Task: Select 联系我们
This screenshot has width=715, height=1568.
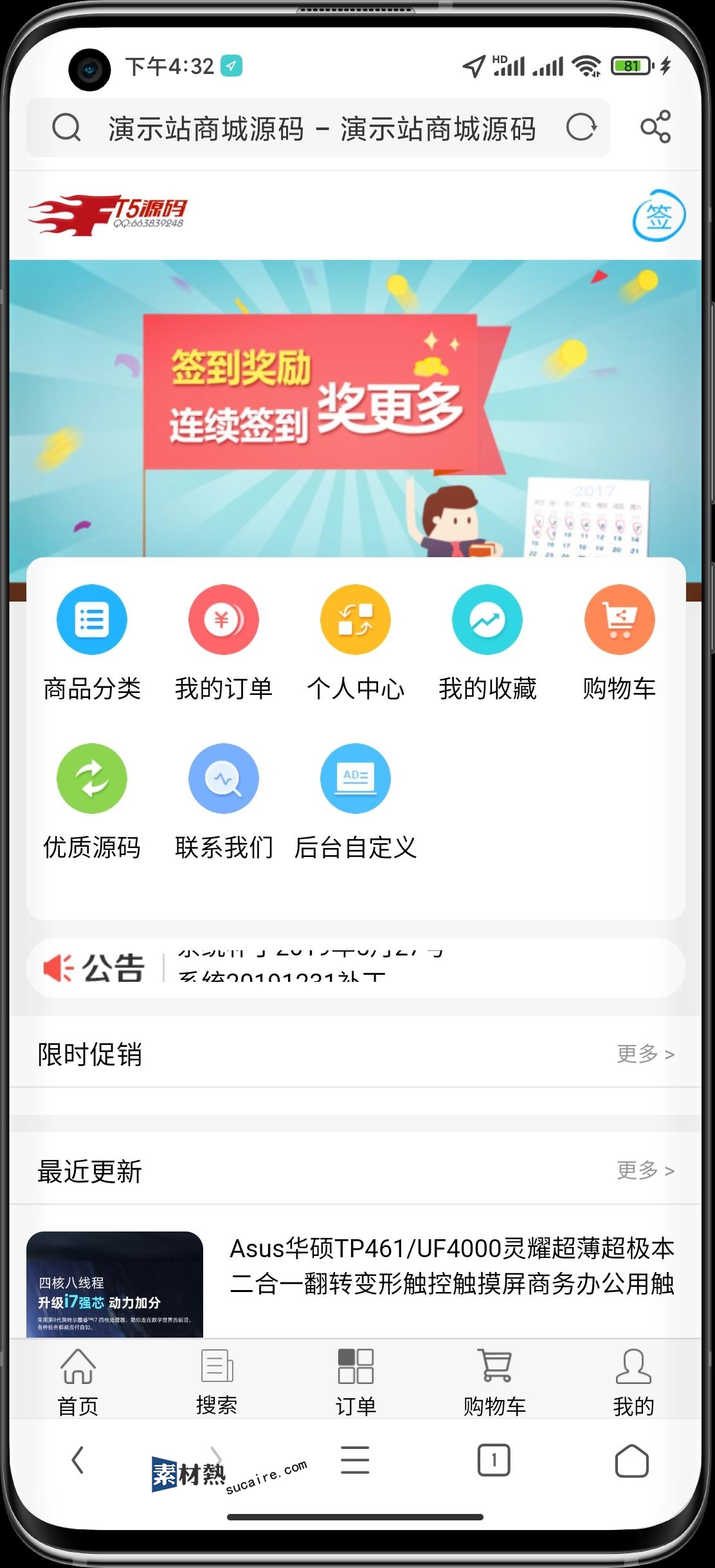Action: point(224,800)
